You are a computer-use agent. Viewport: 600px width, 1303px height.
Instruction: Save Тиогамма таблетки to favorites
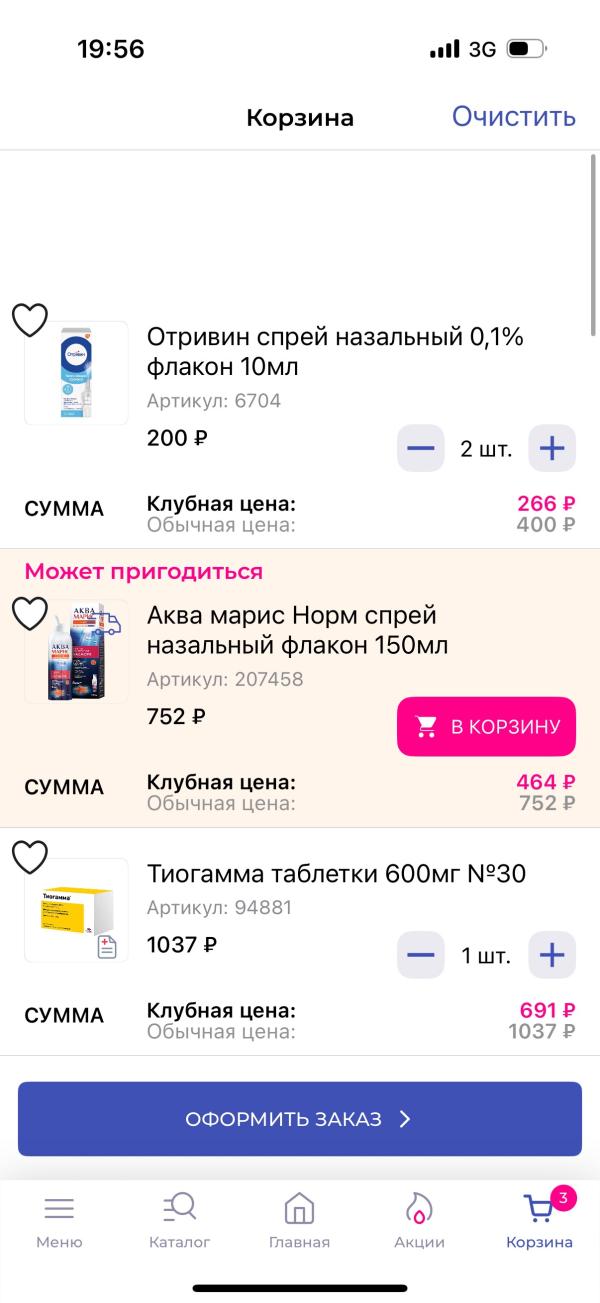(x=30, y=857)
